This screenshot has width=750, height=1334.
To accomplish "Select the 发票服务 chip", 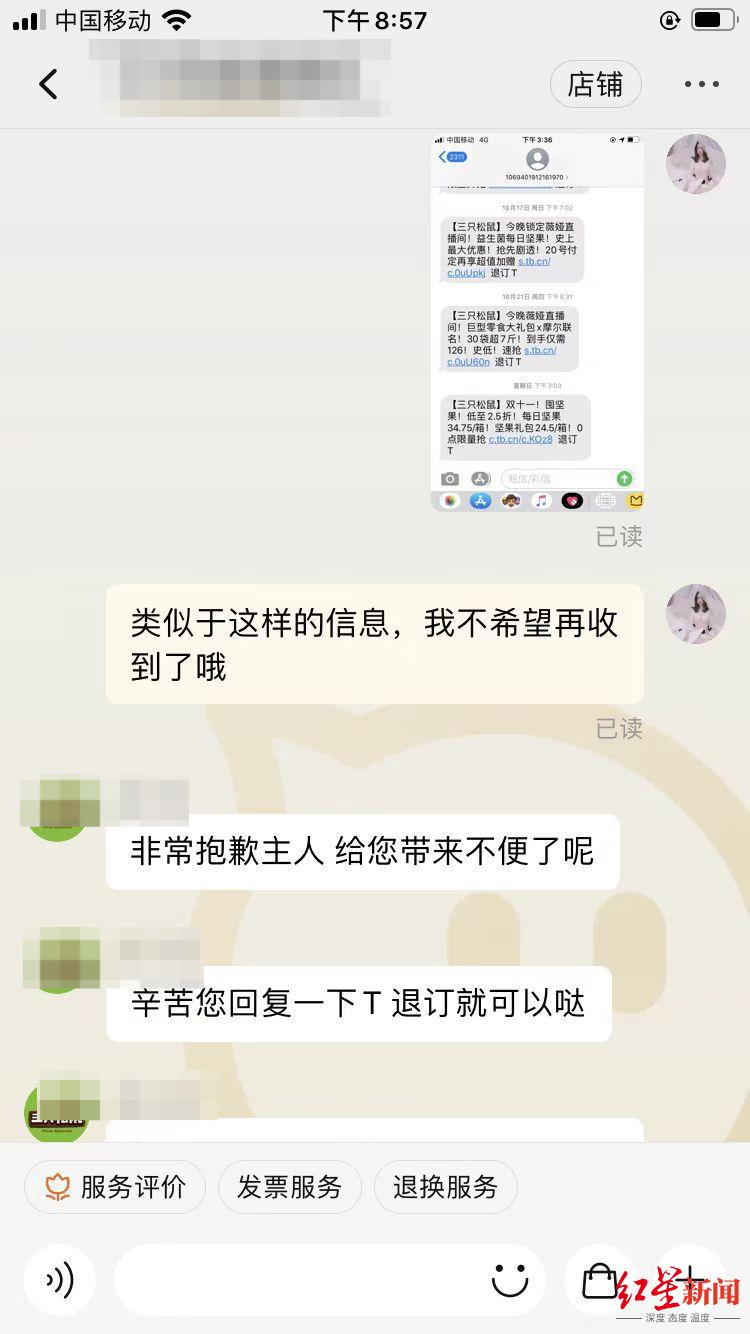I will [x=289, y=1187].
